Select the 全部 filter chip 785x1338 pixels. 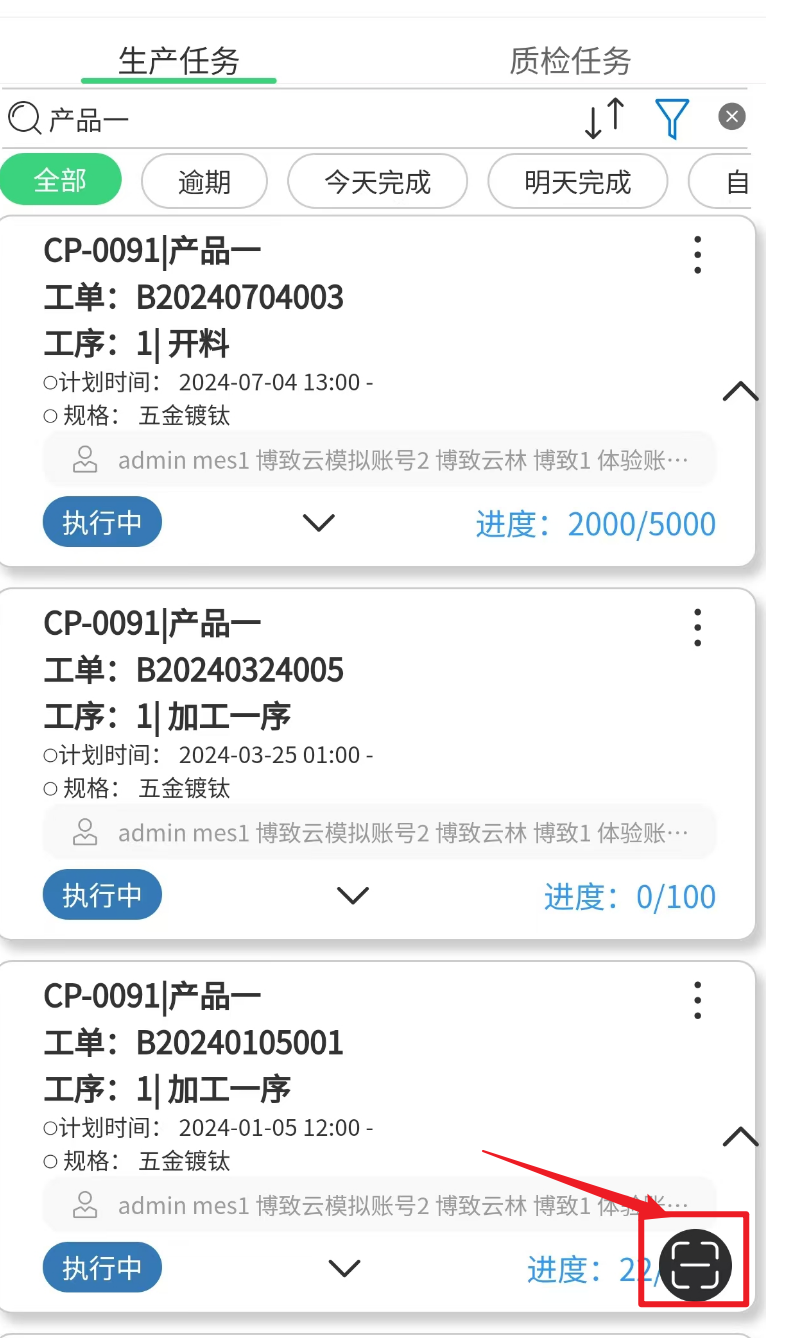pyautogui.click(x=61, y=181)
